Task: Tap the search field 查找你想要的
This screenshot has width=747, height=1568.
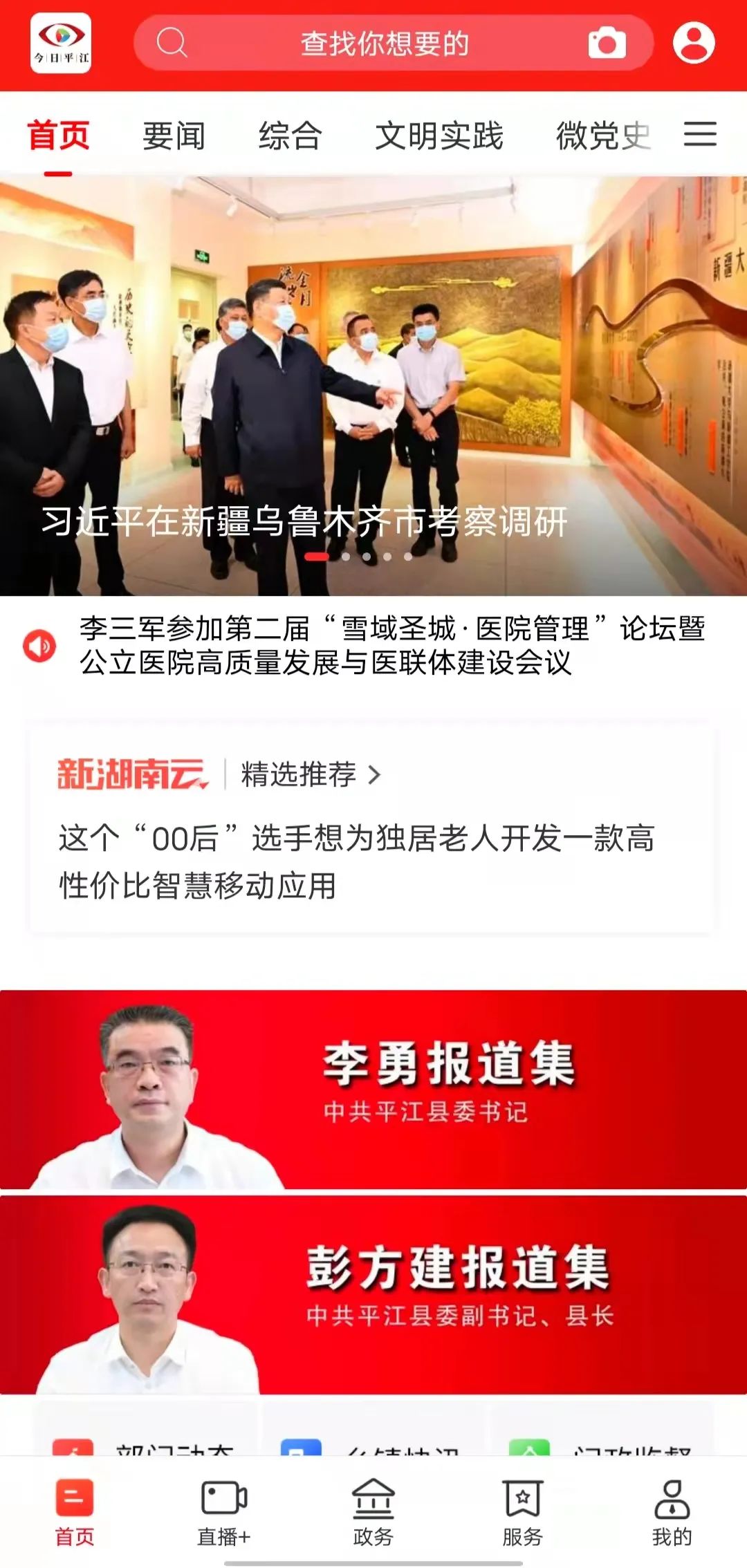Action: coord(384,44)
